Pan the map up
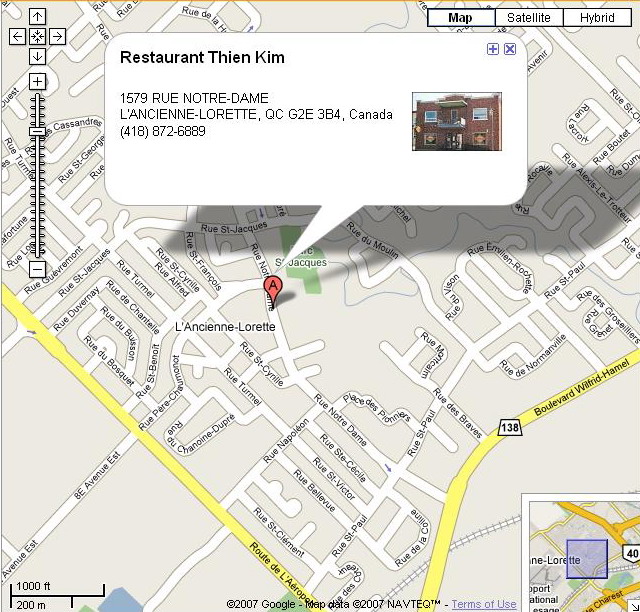 pos(37,17)
